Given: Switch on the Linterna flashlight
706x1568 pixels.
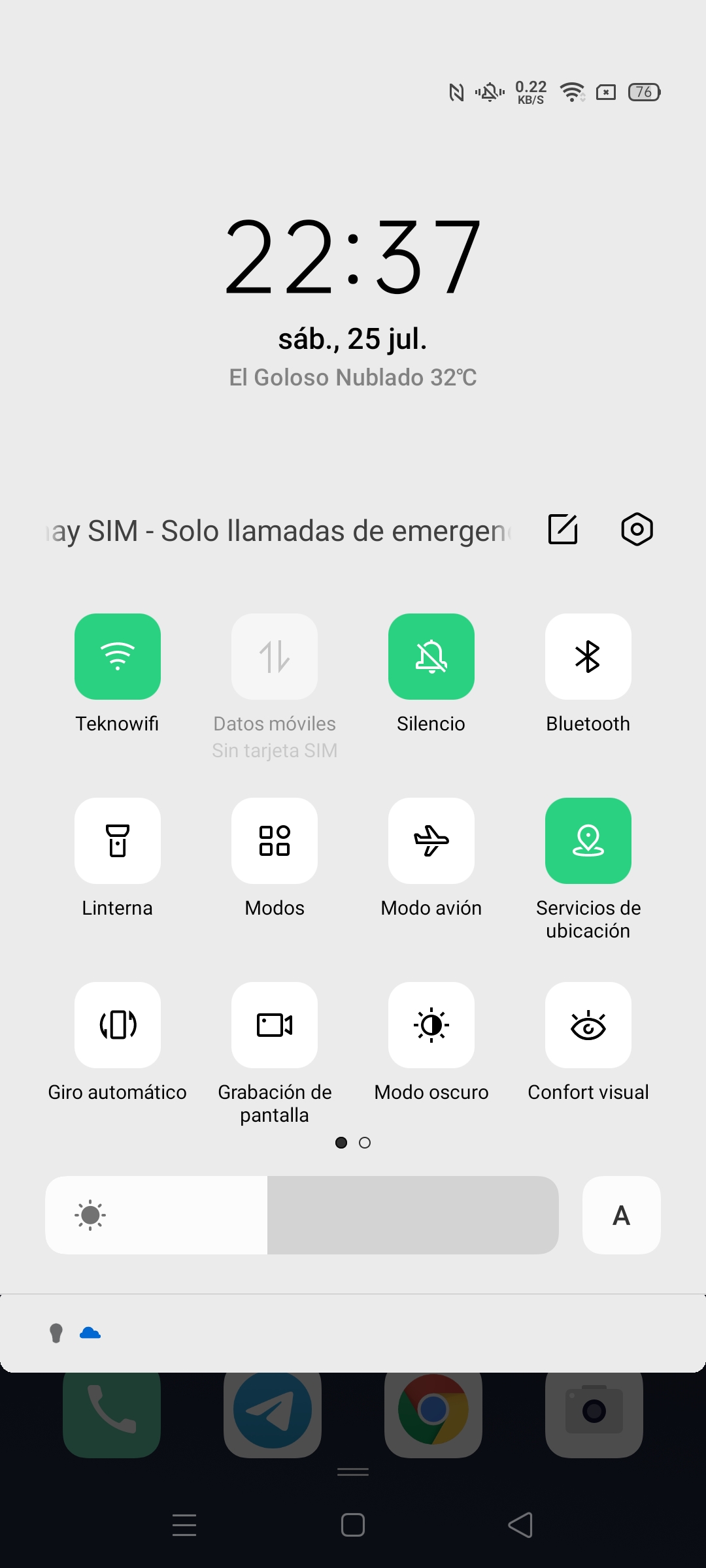Looking at the screenshot, I should point(118,841).
